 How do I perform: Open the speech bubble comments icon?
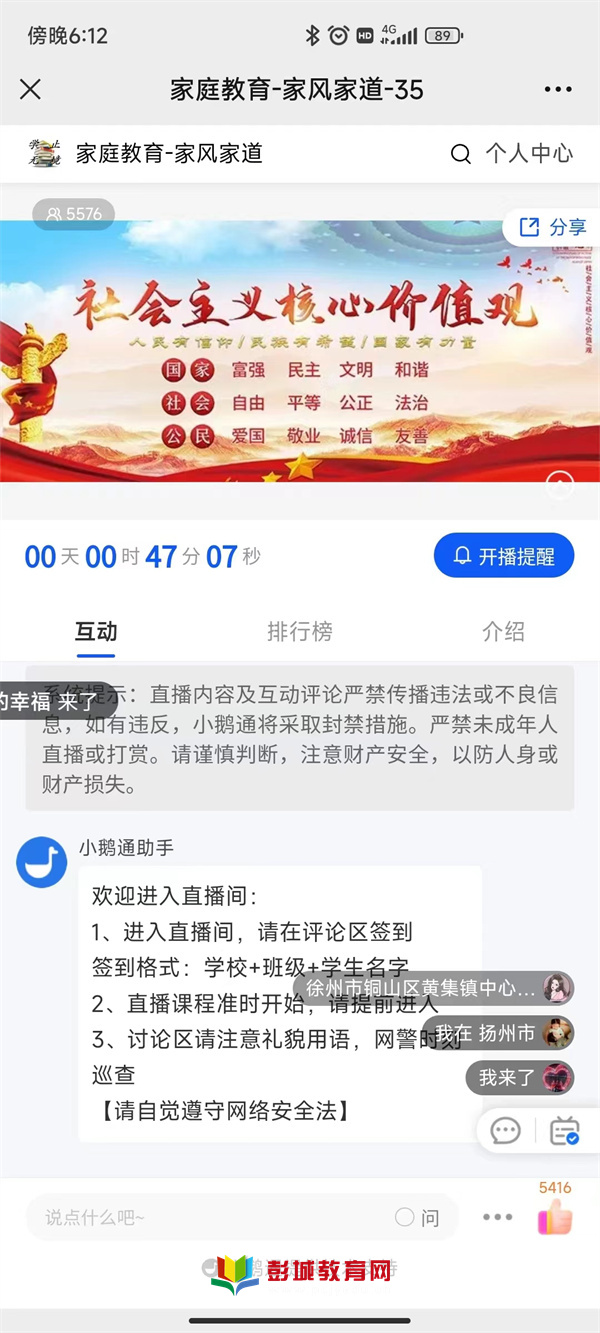point(506,1131)
